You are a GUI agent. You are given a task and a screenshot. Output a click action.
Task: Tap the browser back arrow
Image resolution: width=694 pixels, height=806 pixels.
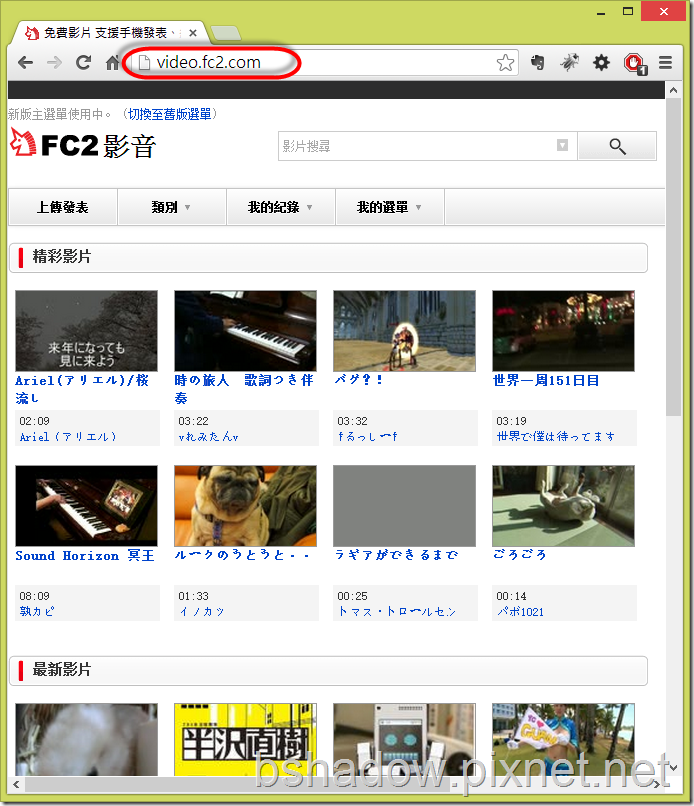point(25,63)
